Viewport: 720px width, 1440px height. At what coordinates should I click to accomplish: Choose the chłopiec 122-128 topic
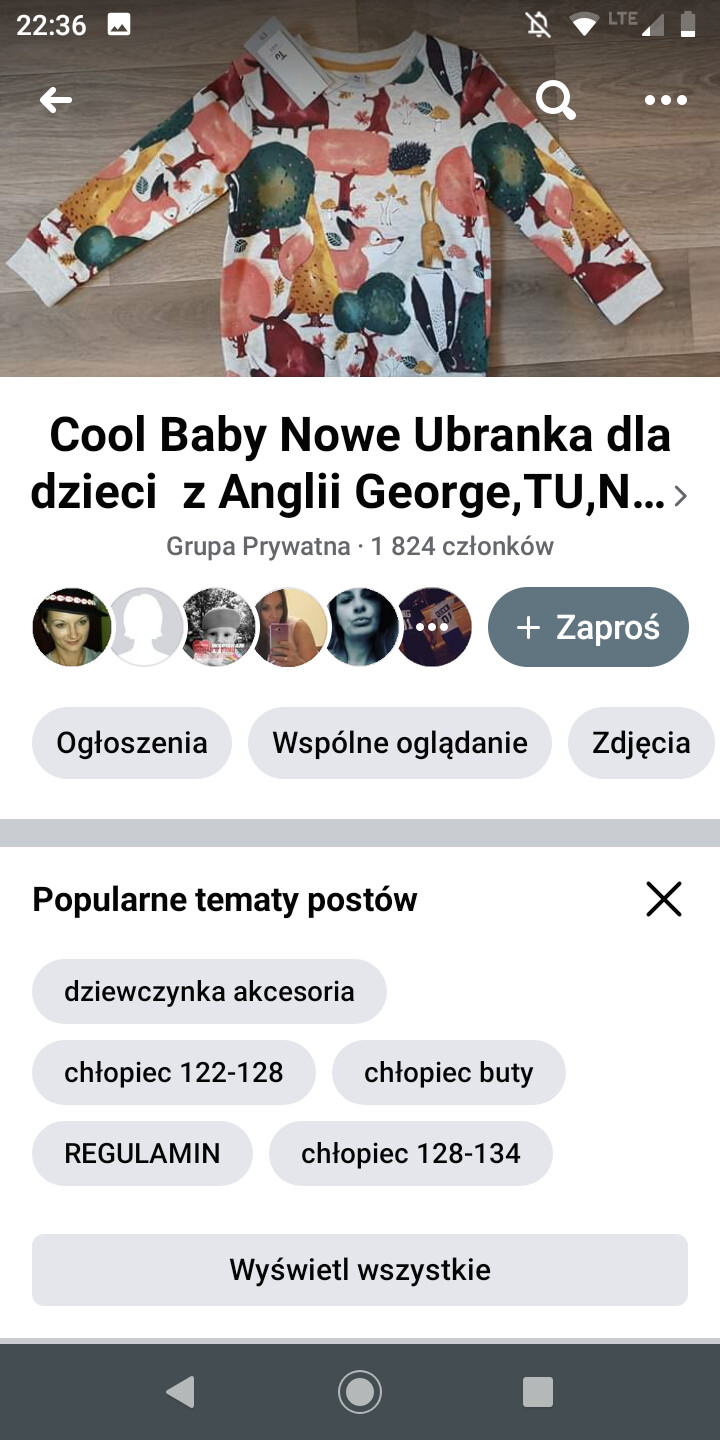(174, 1072)
